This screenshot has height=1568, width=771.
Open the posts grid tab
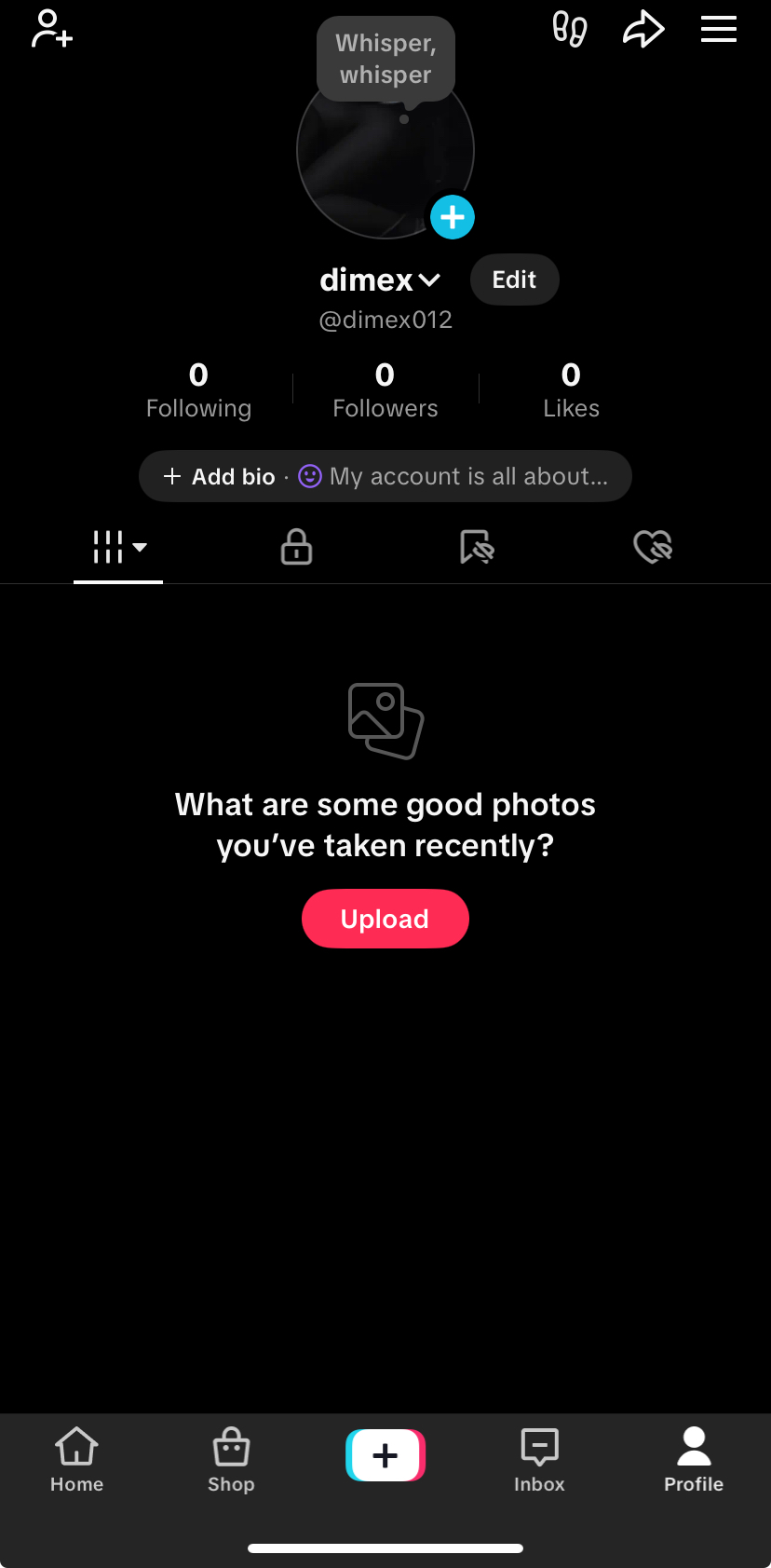click(x=118, y=547)
